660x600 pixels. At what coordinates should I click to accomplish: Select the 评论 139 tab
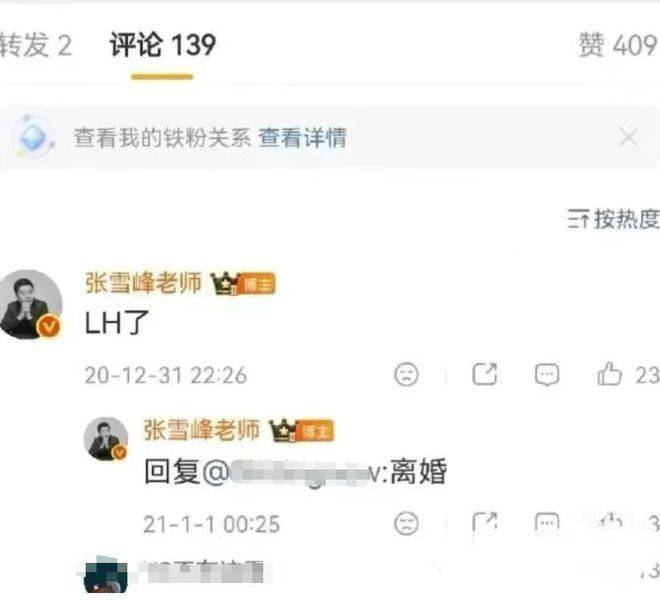pyautogui.click(x=162, y=45)
